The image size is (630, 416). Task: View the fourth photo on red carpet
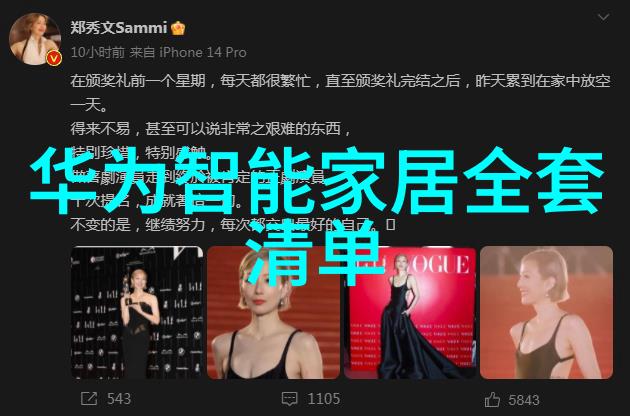(546, 311)
